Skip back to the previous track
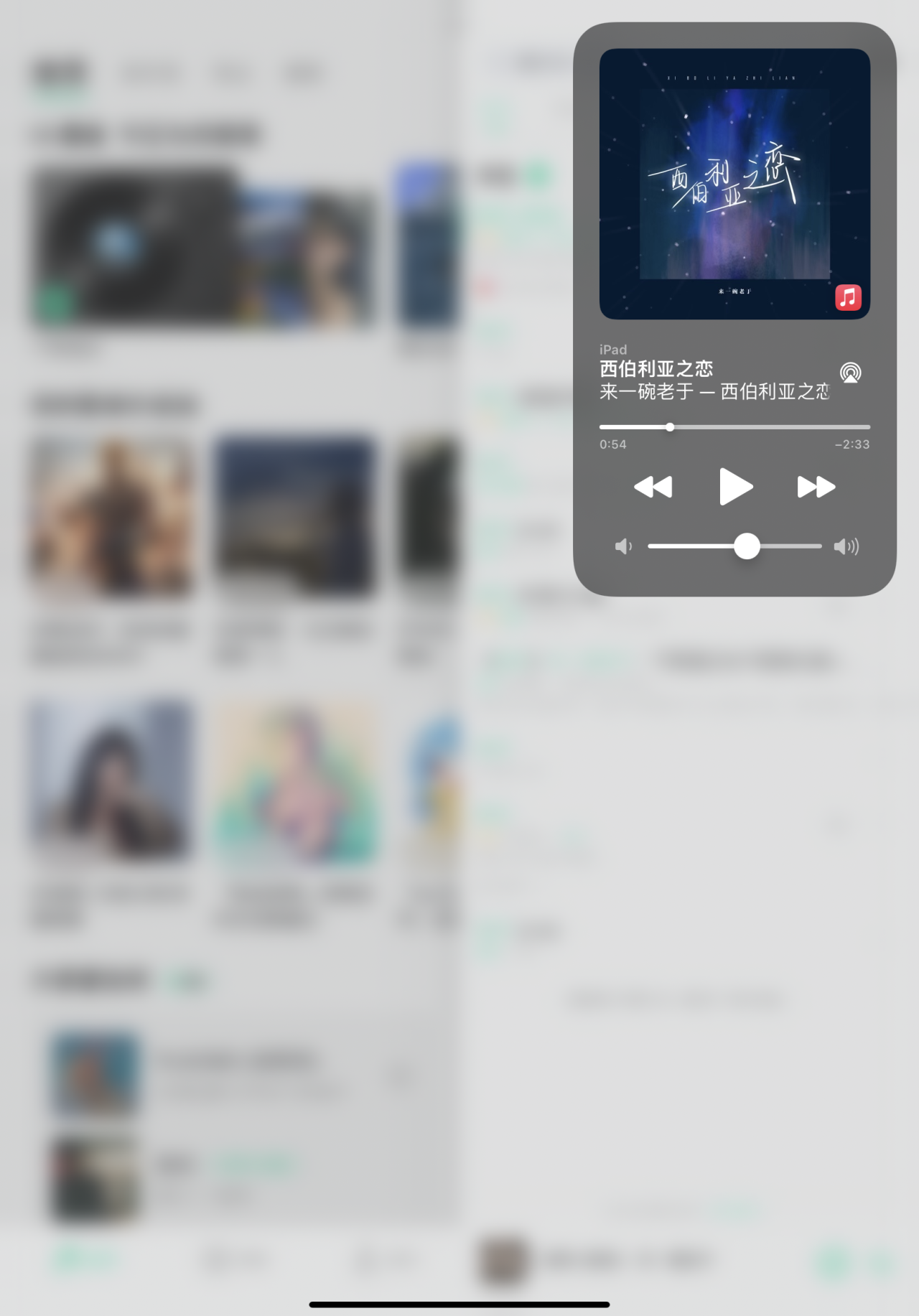The width and height of the screenshot is (919, 1316). tap(653, 487)
